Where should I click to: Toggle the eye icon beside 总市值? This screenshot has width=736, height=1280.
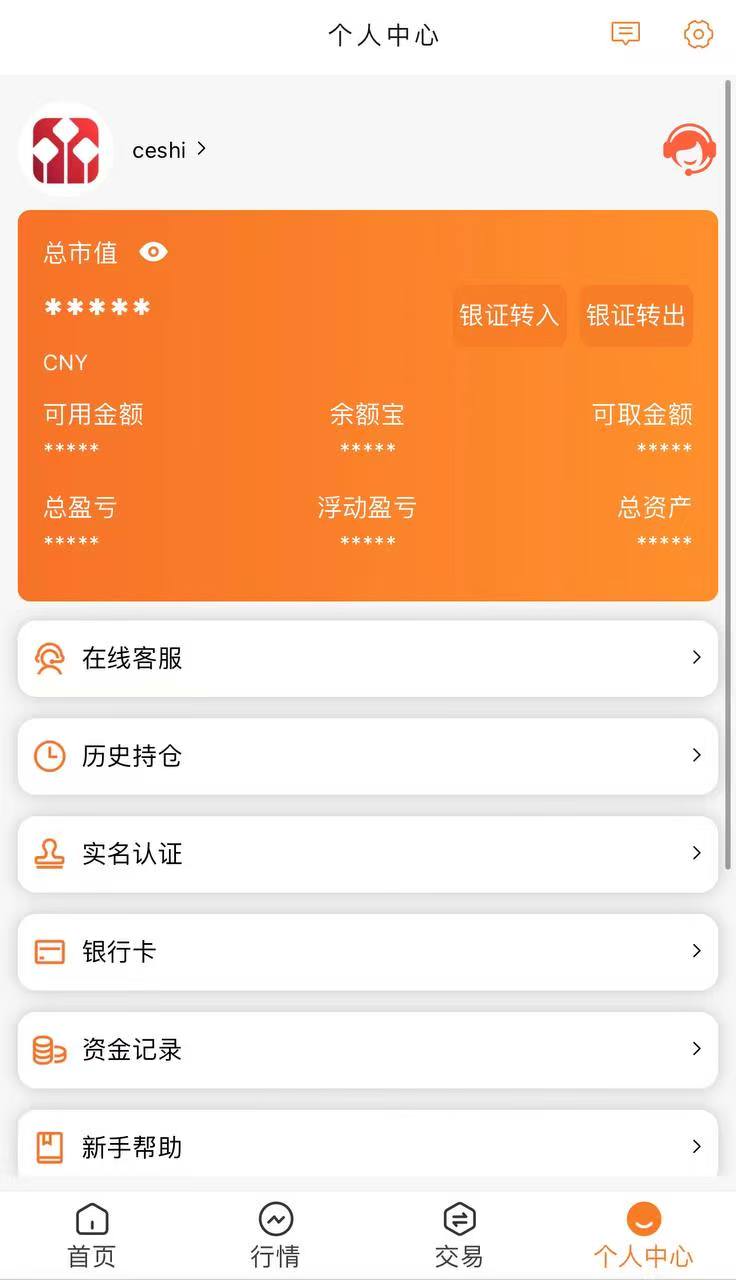153,252
